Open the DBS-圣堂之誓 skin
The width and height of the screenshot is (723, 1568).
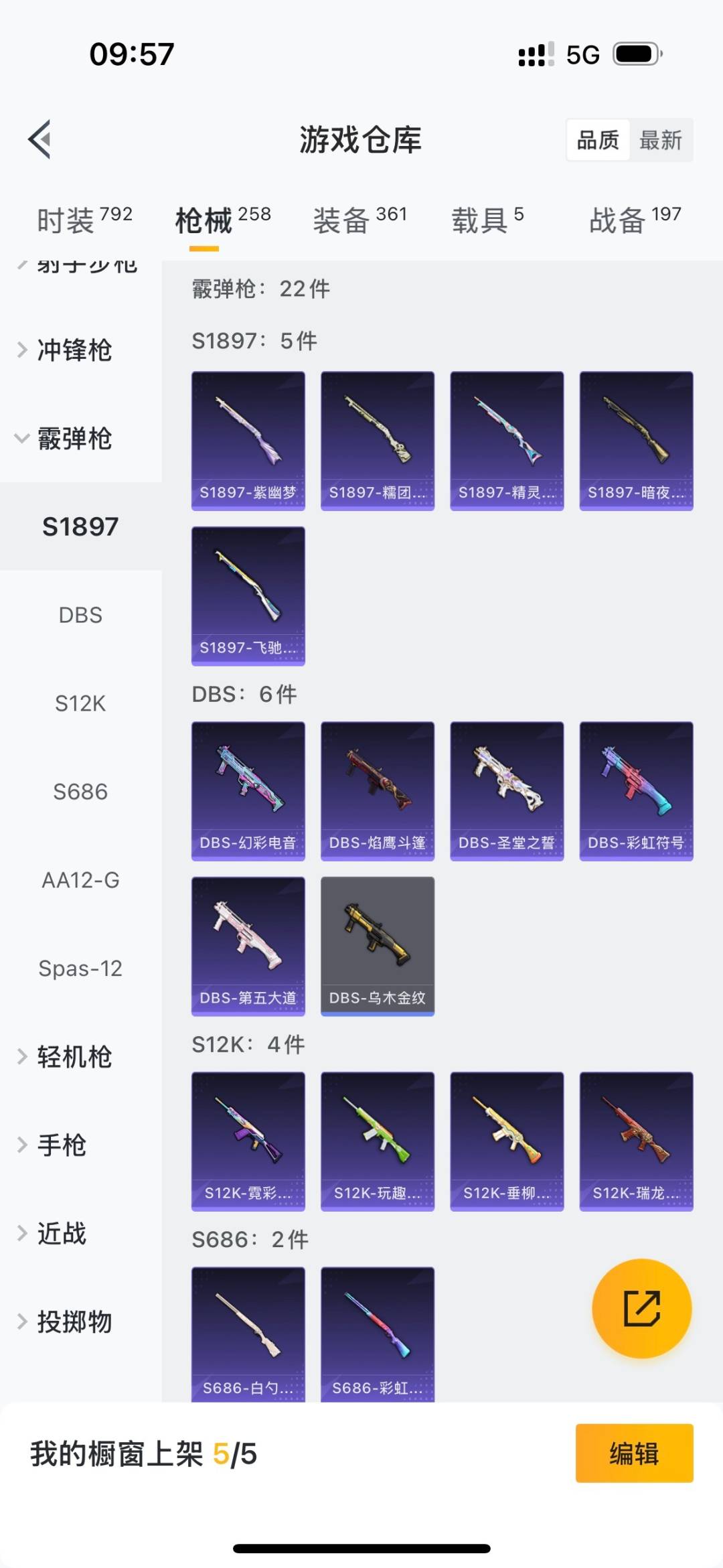pos(507,791)
